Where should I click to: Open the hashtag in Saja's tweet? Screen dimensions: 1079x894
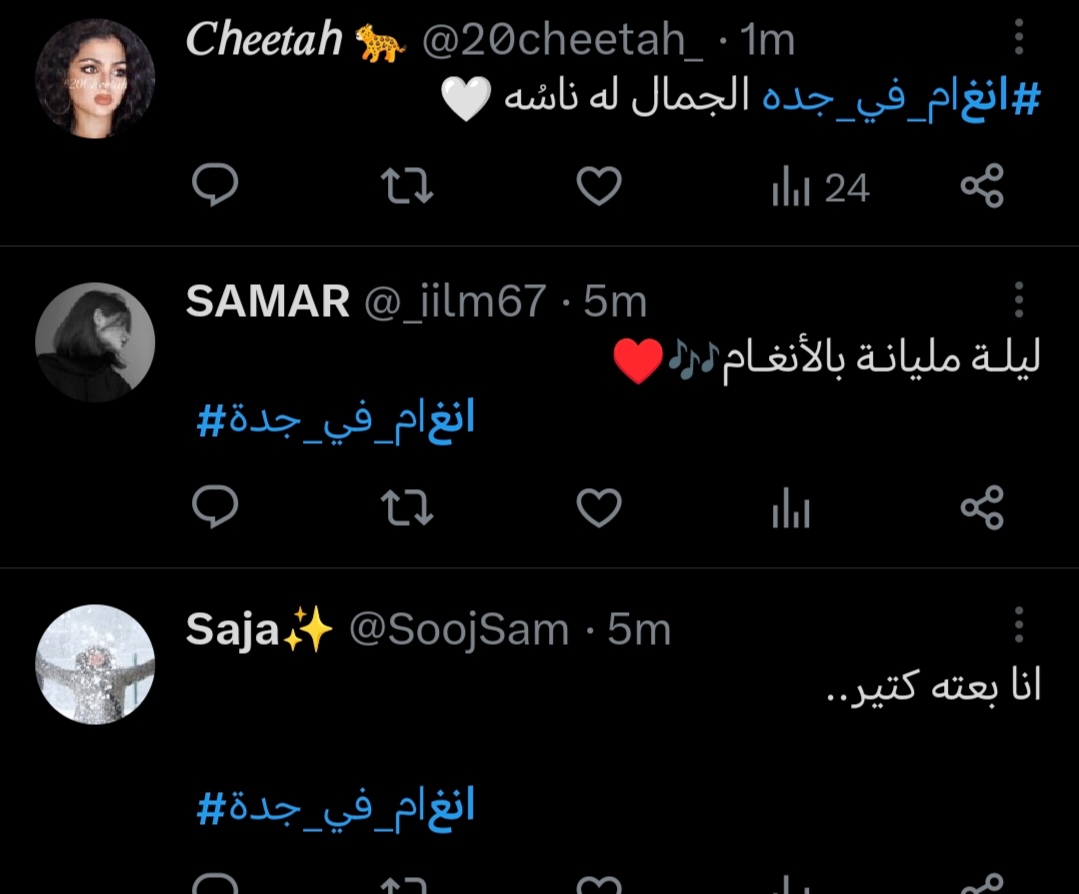click(335, 806)
